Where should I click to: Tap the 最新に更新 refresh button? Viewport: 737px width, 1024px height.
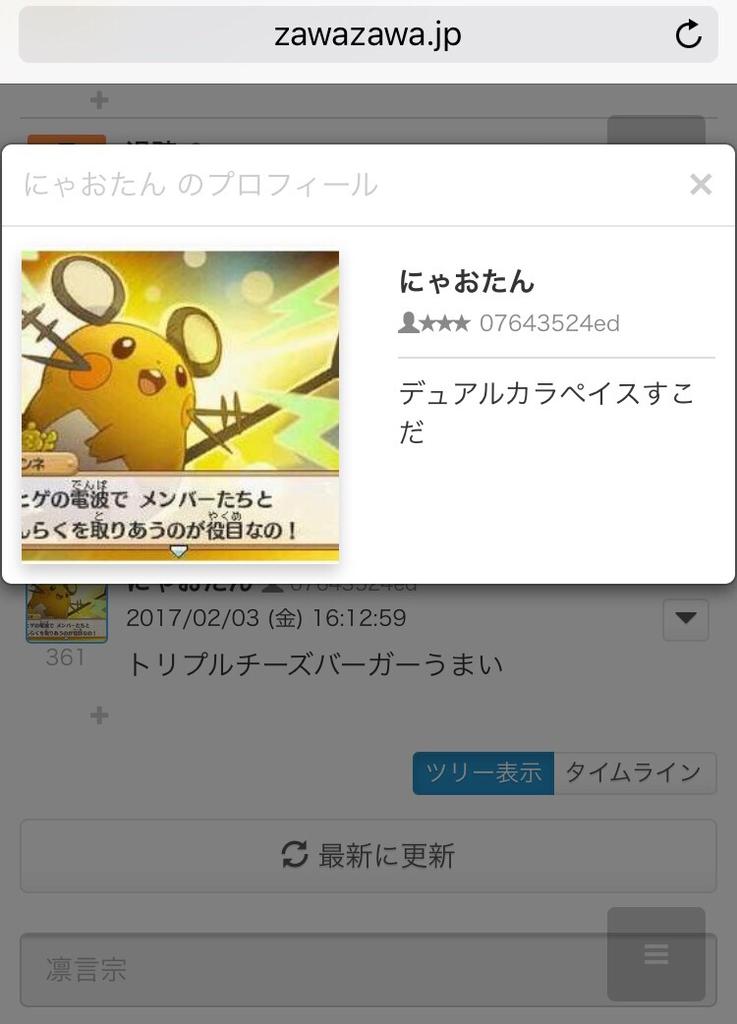point(368,855)
